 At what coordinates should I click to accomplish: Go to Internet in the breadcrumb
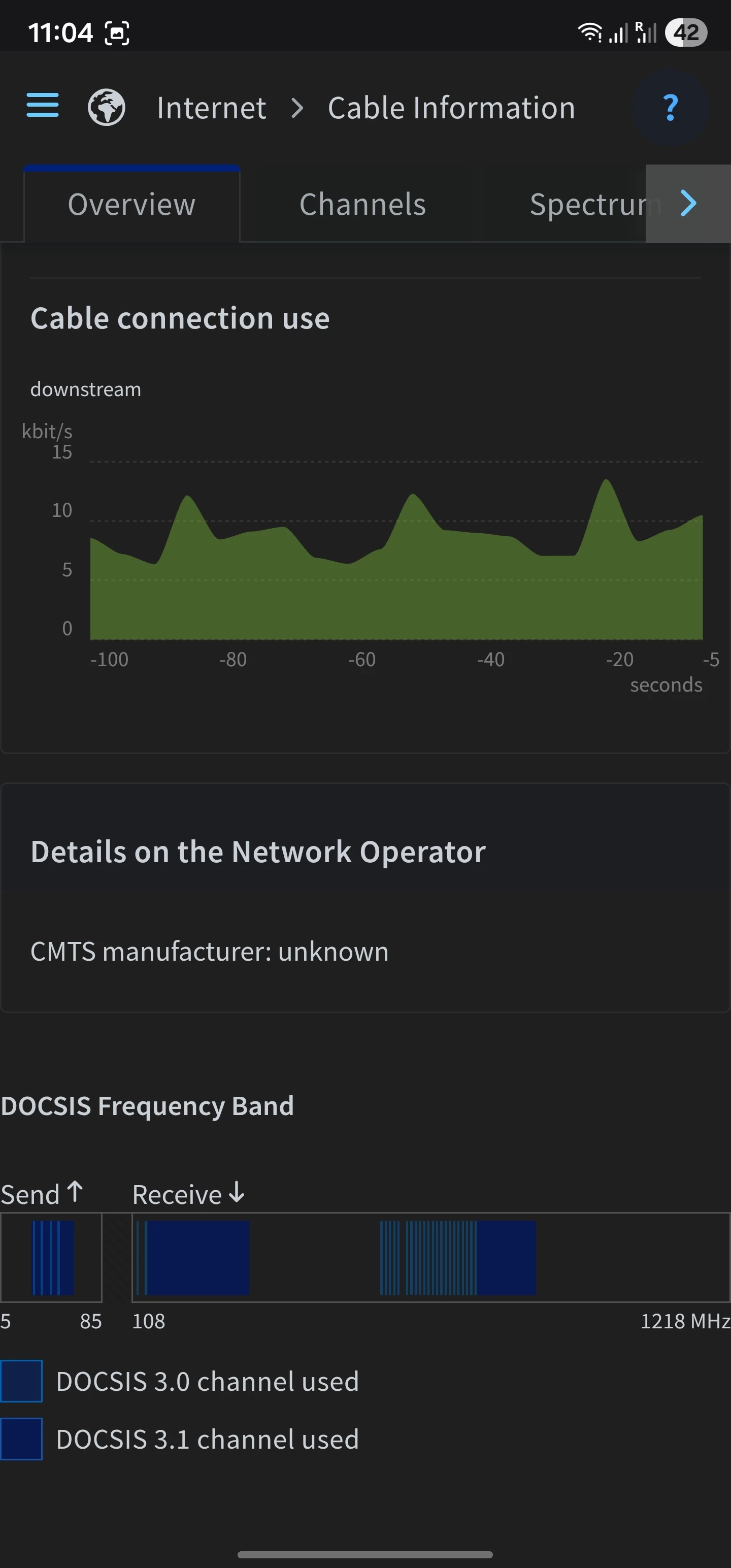click(x=211, y=108)
